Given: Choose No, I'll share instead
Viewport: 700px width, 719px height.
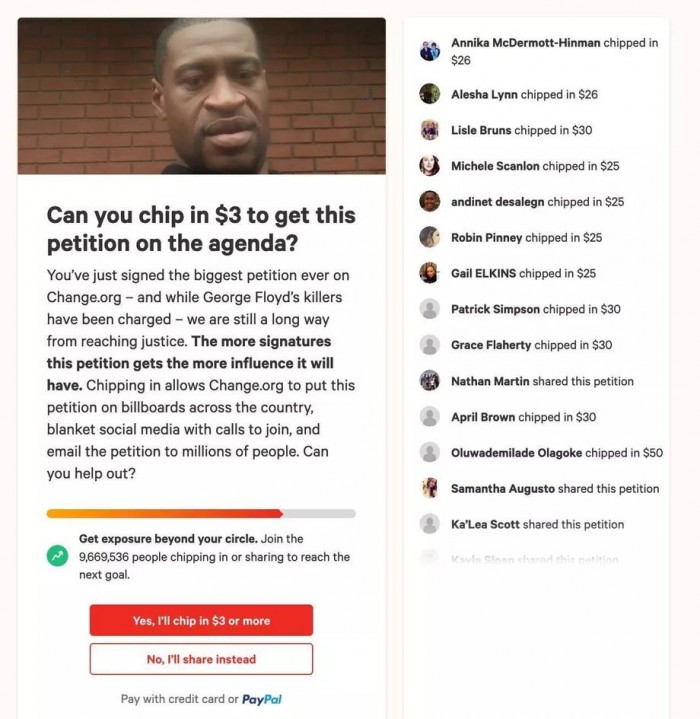Looking at the screenshot, I should 201,659.
